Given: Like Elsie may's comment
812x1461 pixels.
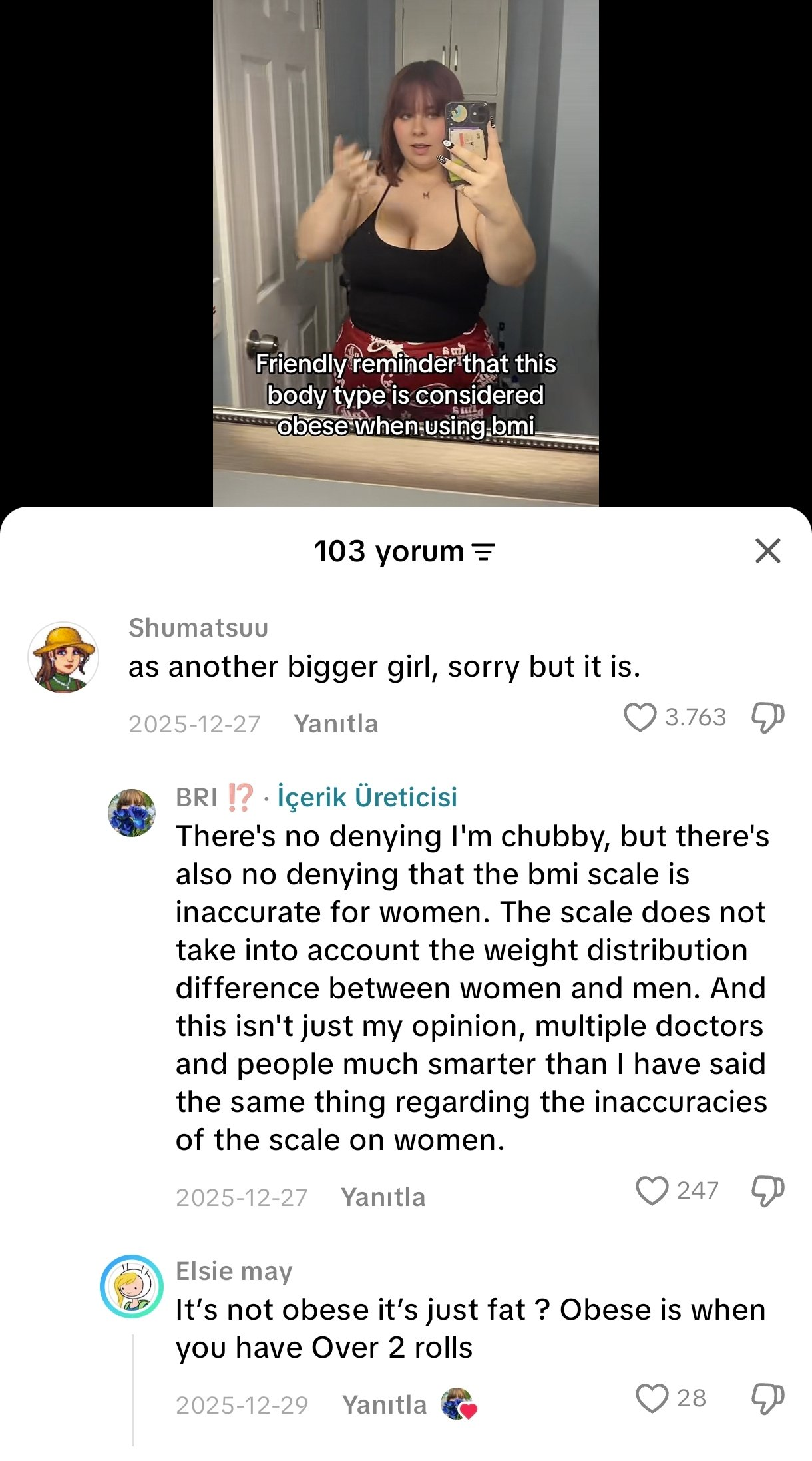Looking at the screenshot, I should click(652, 1398).
